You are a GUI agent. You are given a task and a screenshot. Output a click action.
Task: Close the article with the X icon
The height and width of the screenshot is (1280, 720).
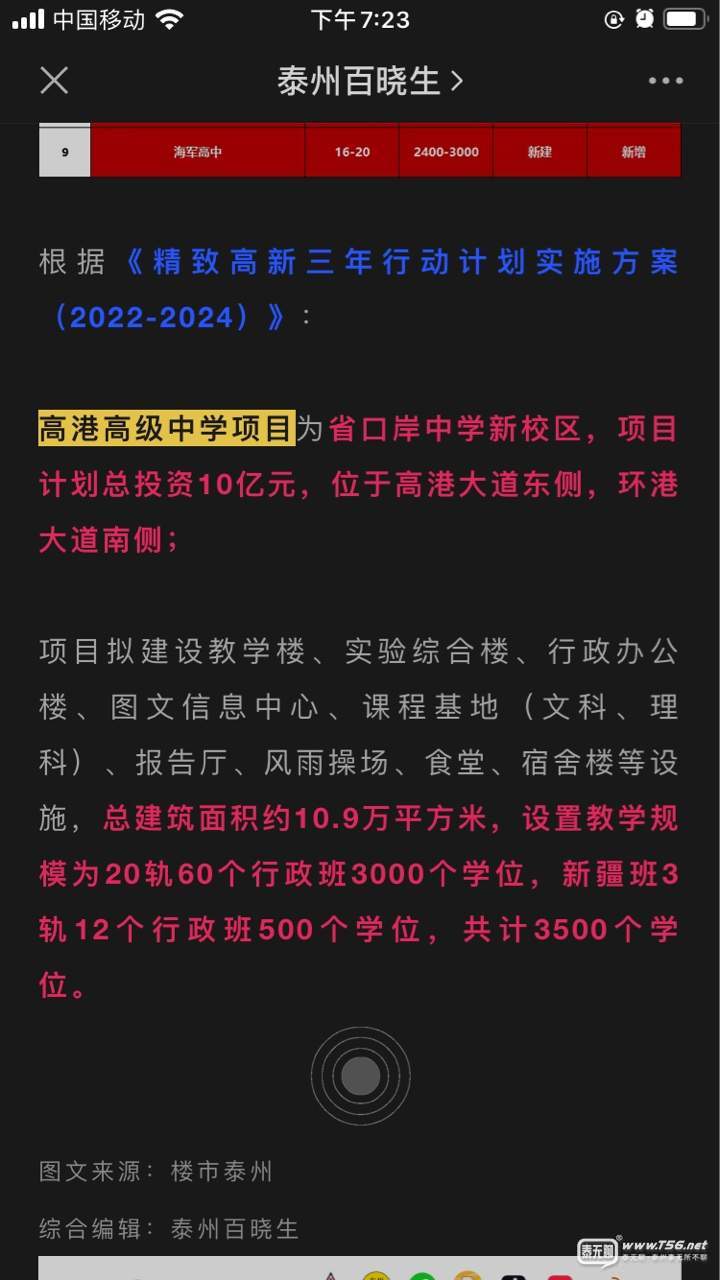[54, 81]
